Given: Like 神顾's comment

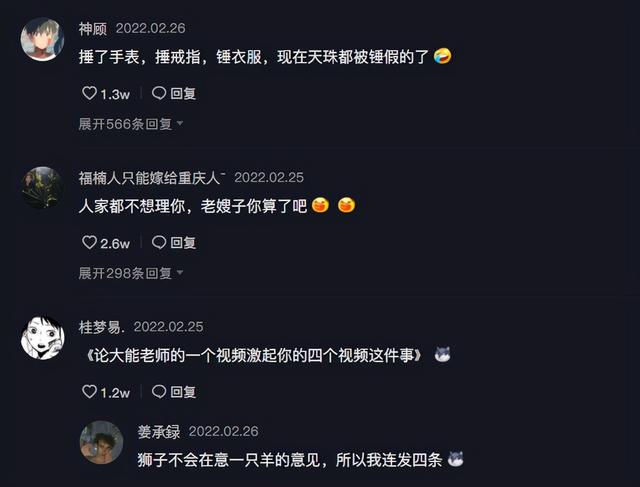Looking at the screenshot, I should pyautogui.click(x=89, y=93).
